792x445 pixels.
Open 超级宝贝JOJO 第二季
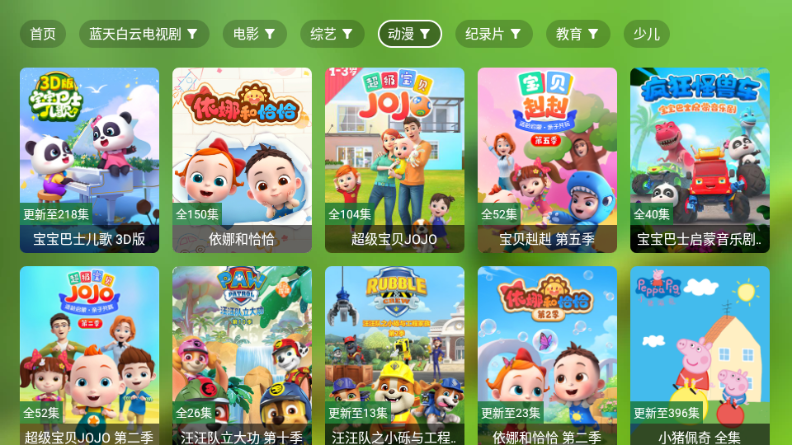point(90,355)
